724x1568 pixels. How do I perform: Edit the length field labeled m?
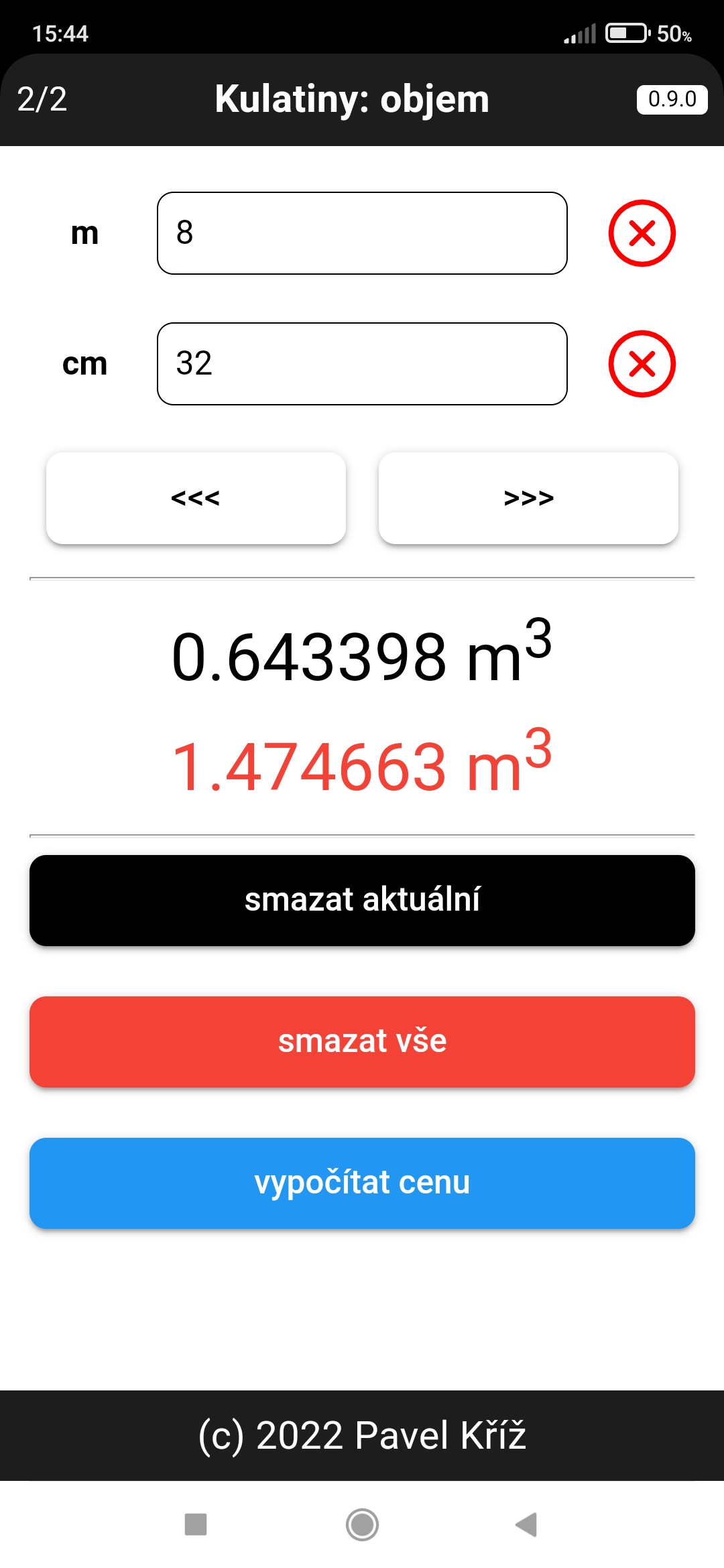click(x=362, y=233)
